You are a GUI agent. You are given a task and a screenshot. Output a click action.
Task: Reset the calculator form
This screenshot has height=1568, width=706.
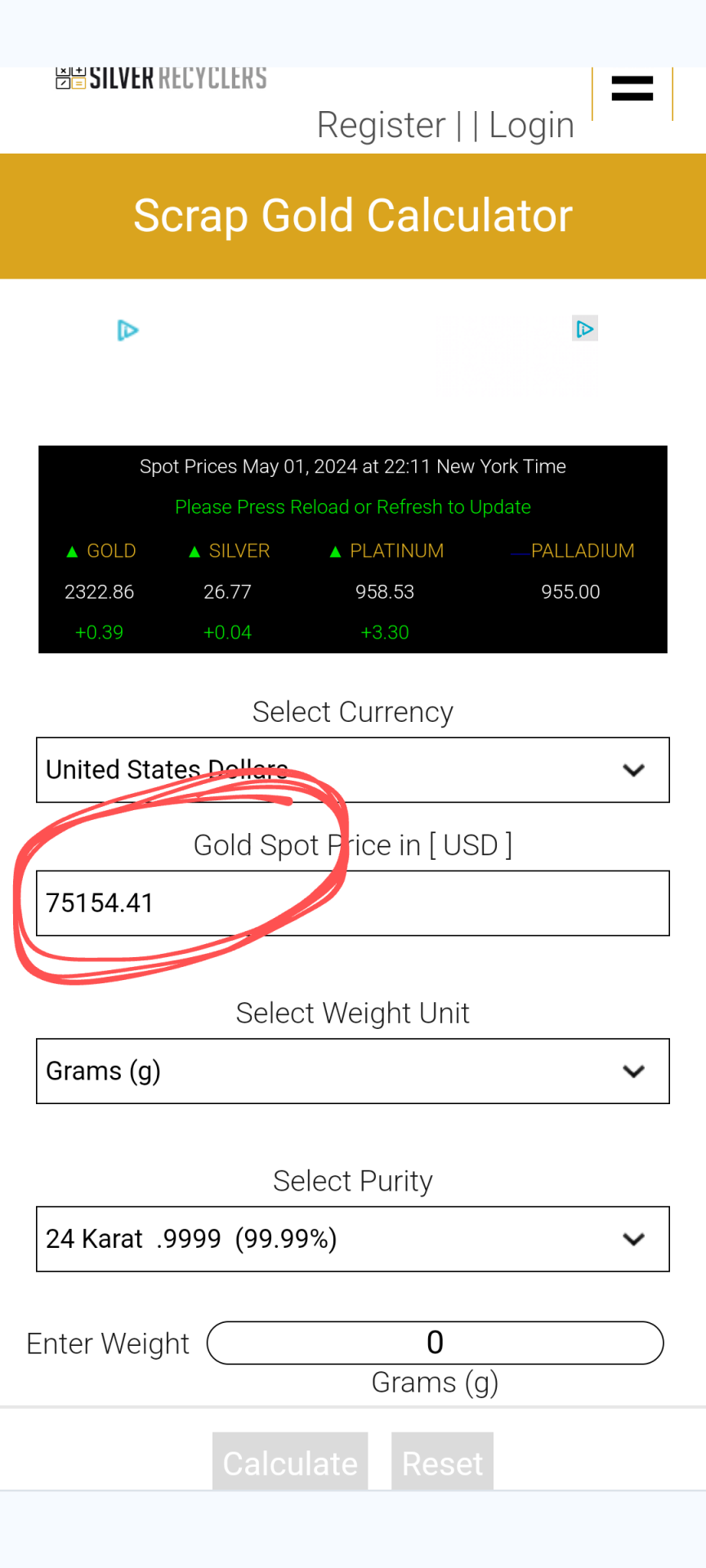442,1463
